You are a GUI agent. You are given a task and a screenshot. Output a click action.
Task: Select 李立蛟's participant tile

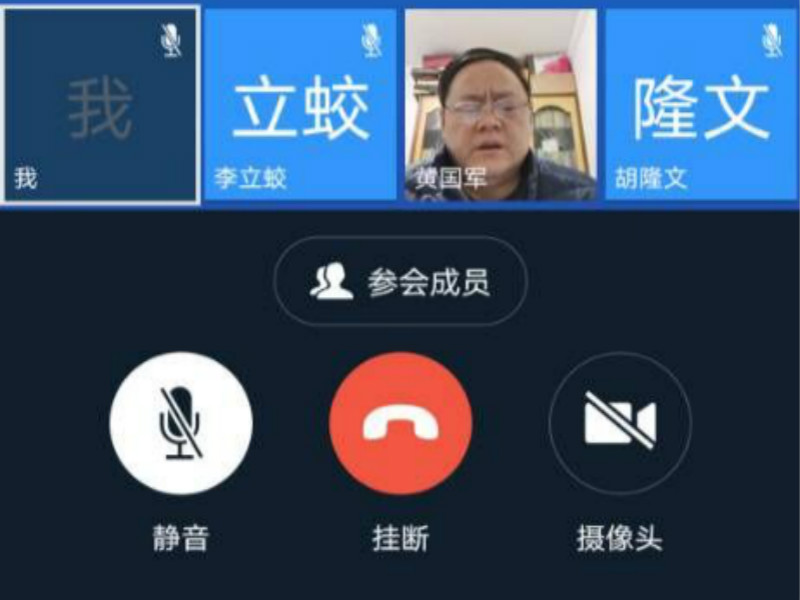[x=300, y=105]
